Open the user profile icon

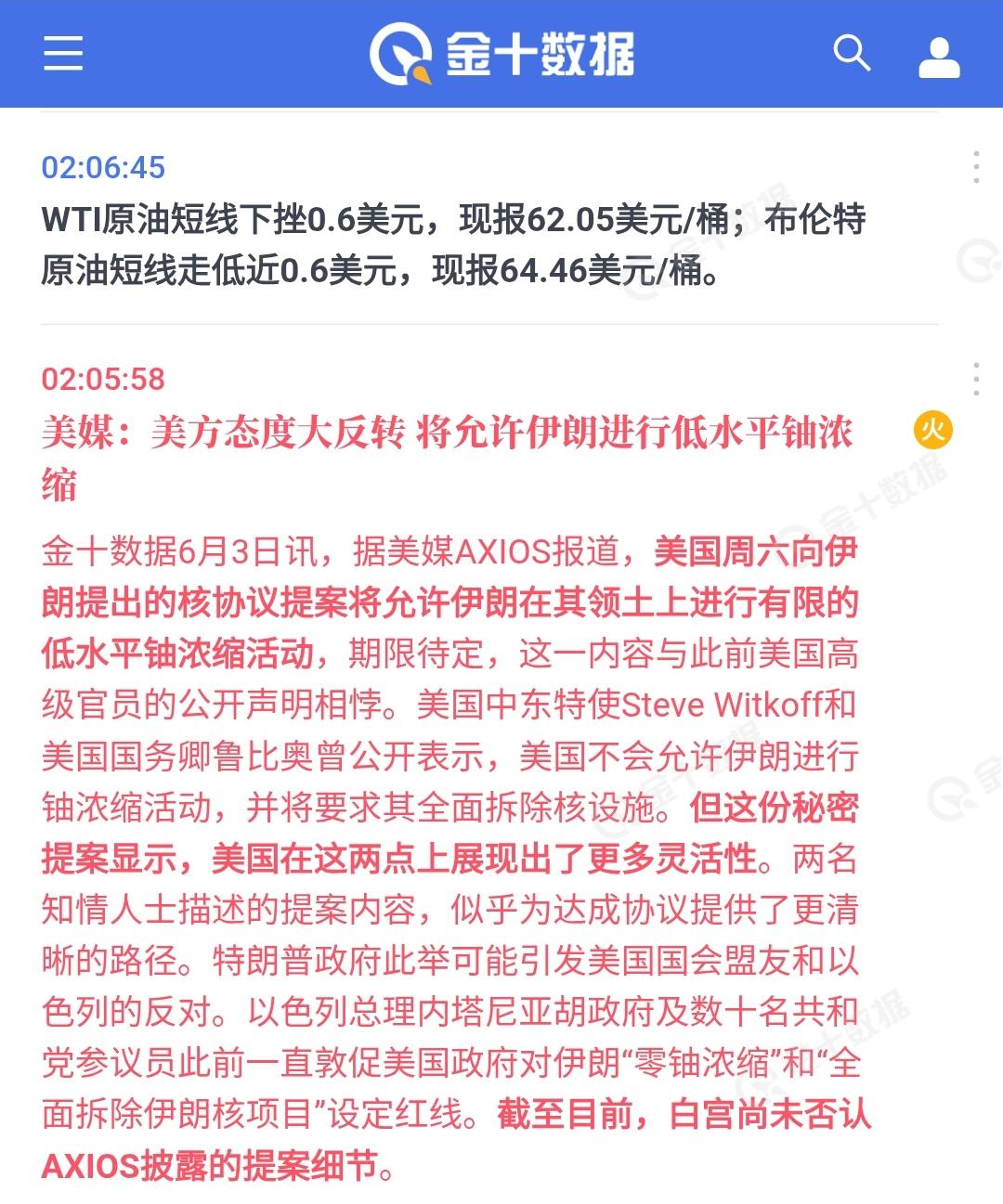[x=941, y=55]
